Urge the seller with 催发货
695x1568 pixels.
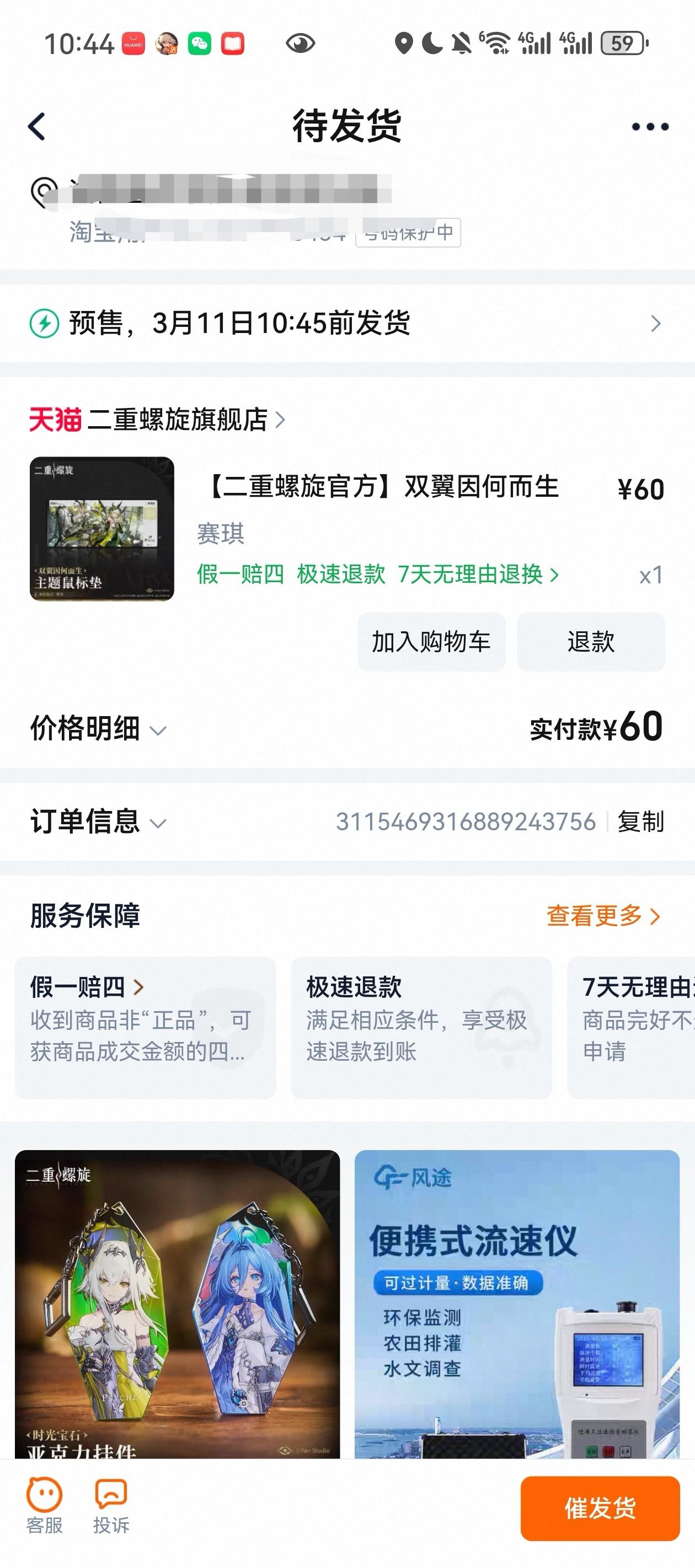click(600, 1508)
